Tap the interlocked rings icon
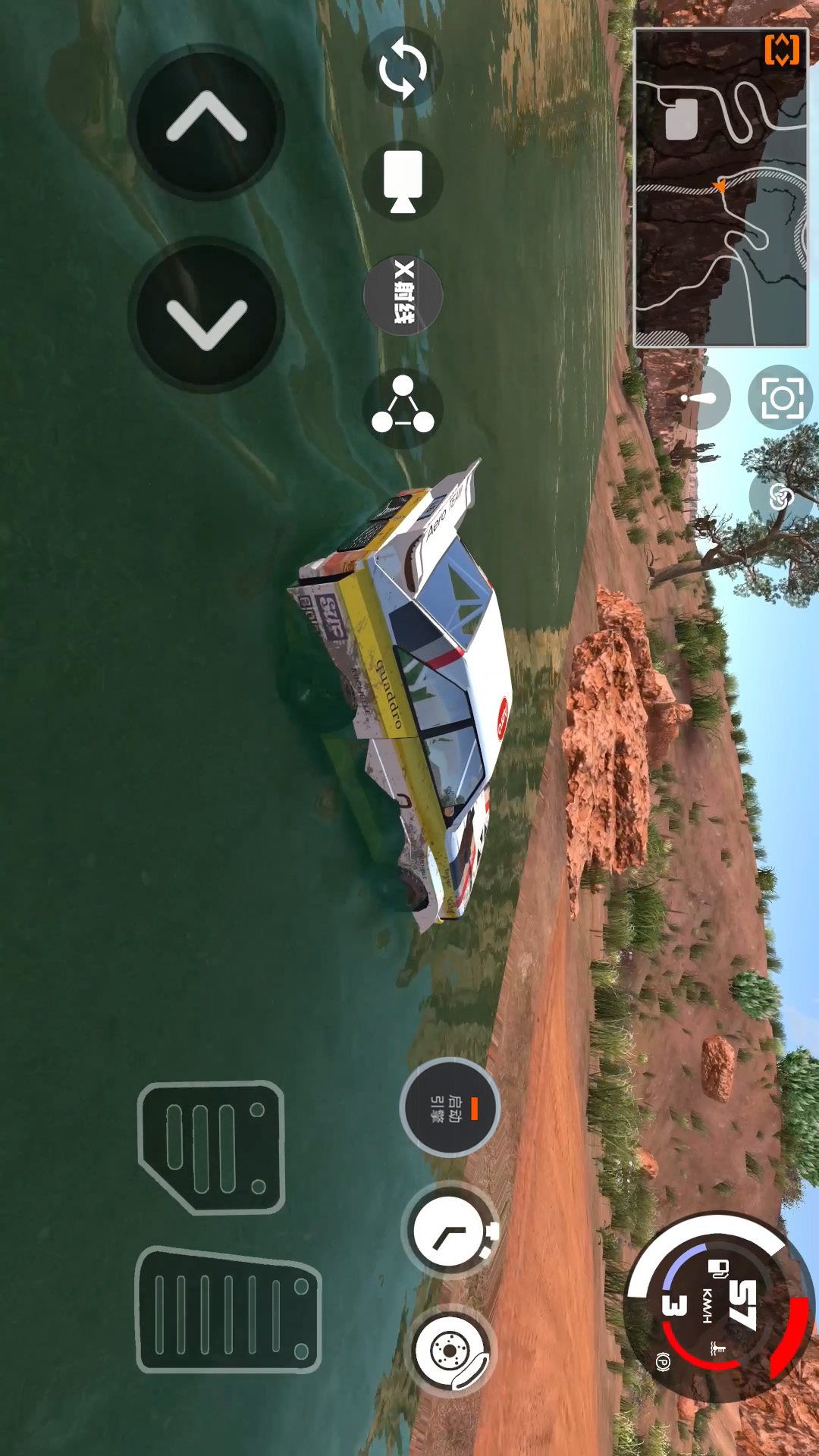Screen dimensions: 819x1456 click(x=780, y=497)
